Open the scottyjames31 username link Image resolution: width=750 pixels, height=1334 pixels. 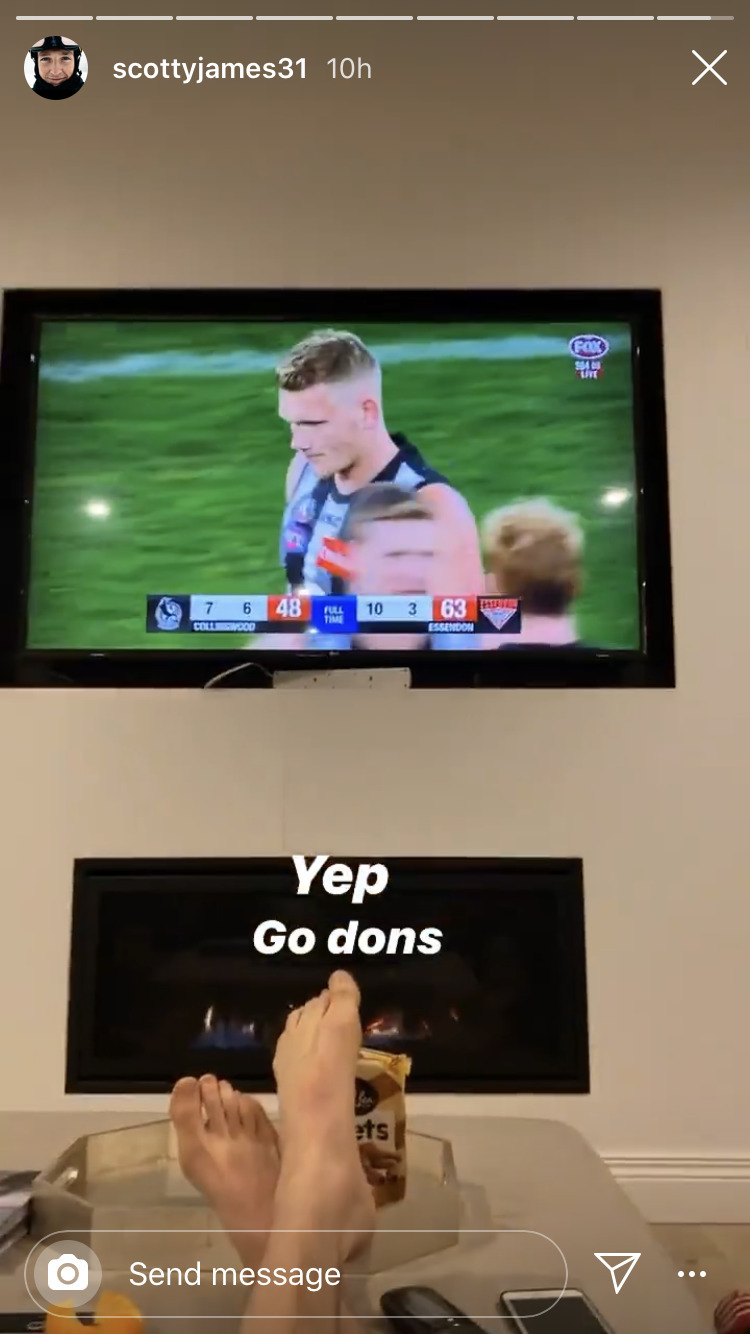pyautogui.click(x=210, y=68)
